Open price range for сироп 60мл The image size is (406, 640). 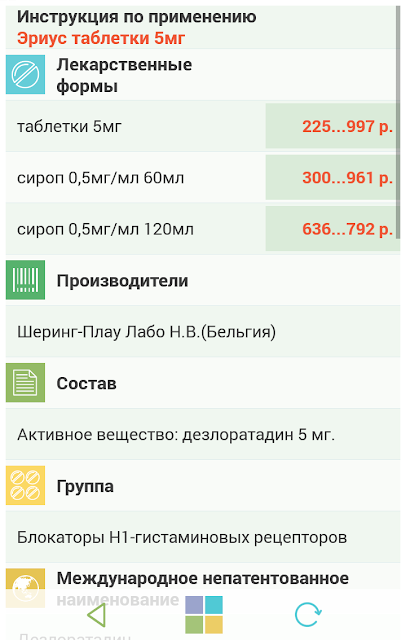333,177
